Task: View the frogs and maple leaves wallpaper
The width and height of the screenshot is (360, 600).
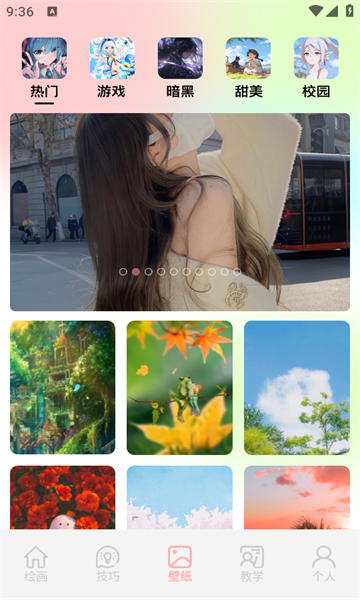Action: coord(180,387)
